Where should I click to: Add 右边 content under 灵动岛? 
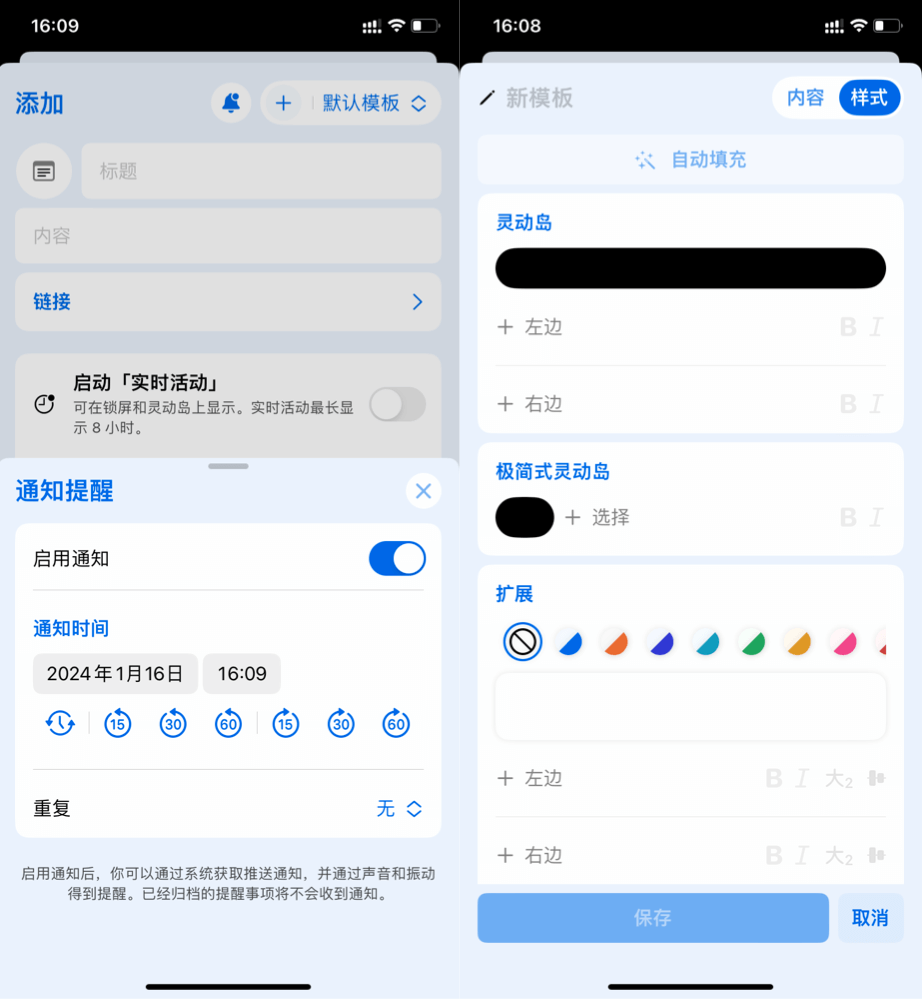coord(531,404)
